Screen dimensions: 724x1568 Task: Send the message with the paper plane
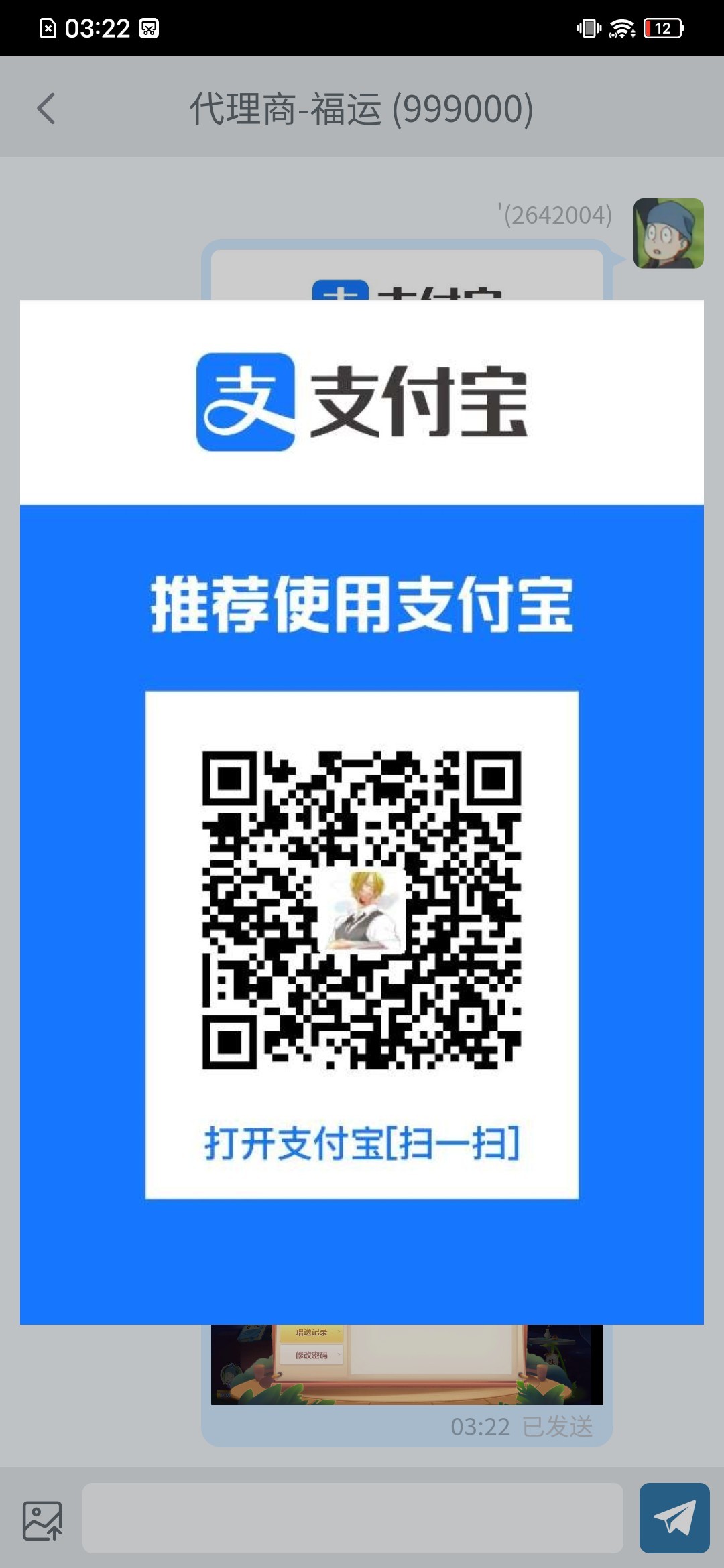click(674, 1518)
